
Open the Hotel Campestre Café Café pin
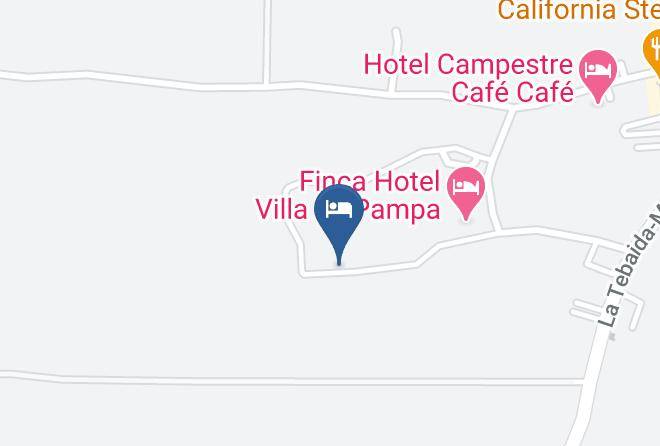pyautogui.click(x=598, y=76)
